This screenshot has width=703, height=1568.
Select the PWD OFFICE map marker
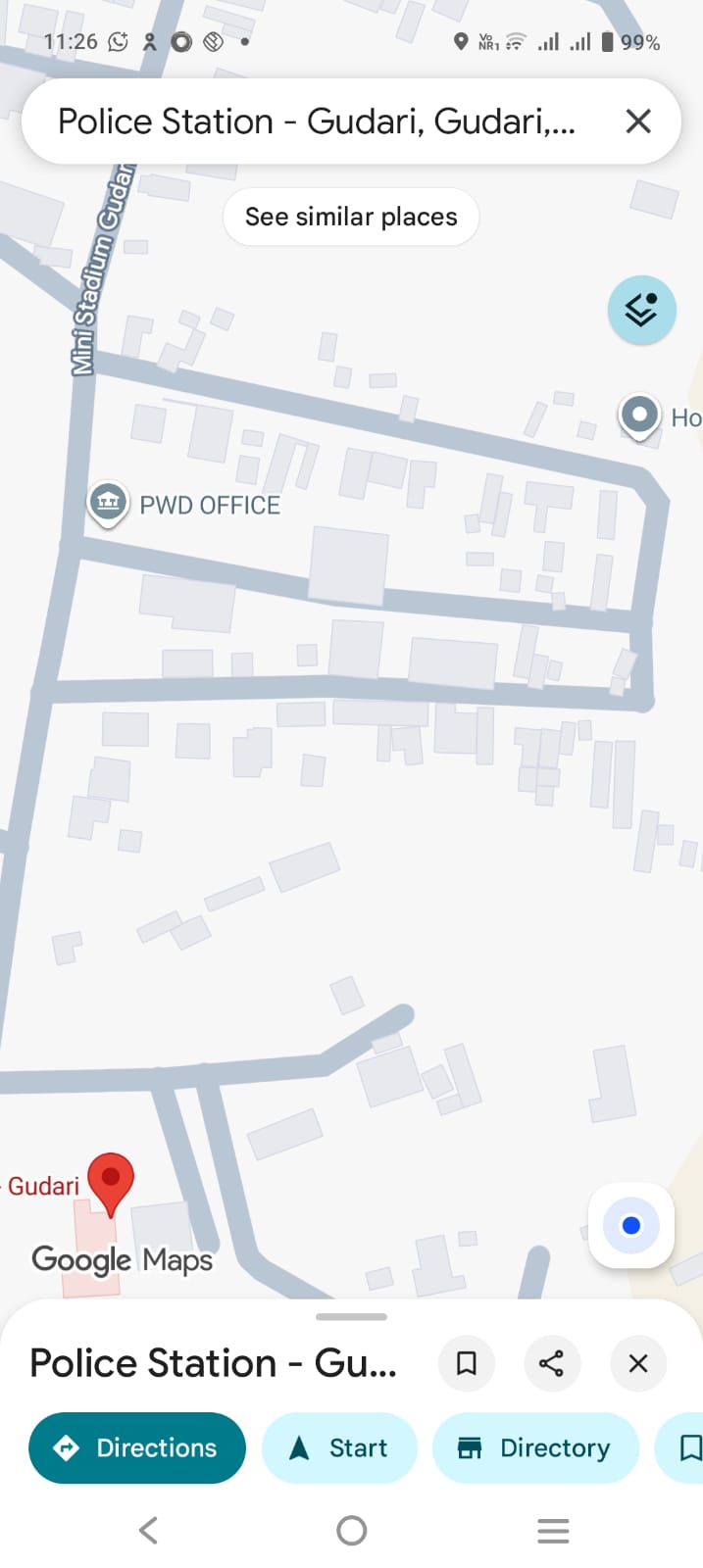pyautogui.click(x=108, y=502)
